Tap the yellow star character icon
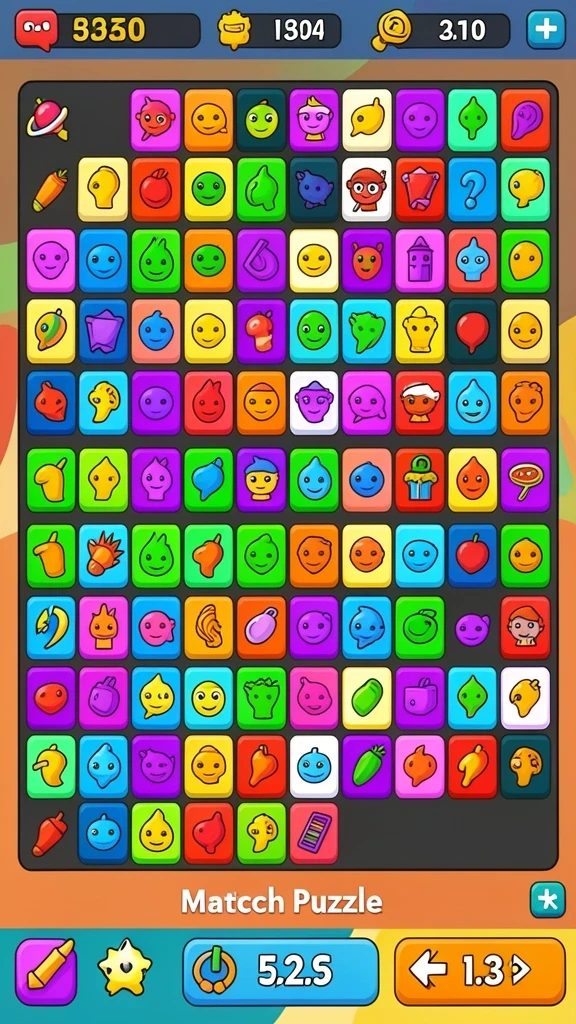Viewport: 576px width, 1024px height. [x=124, y=968]
